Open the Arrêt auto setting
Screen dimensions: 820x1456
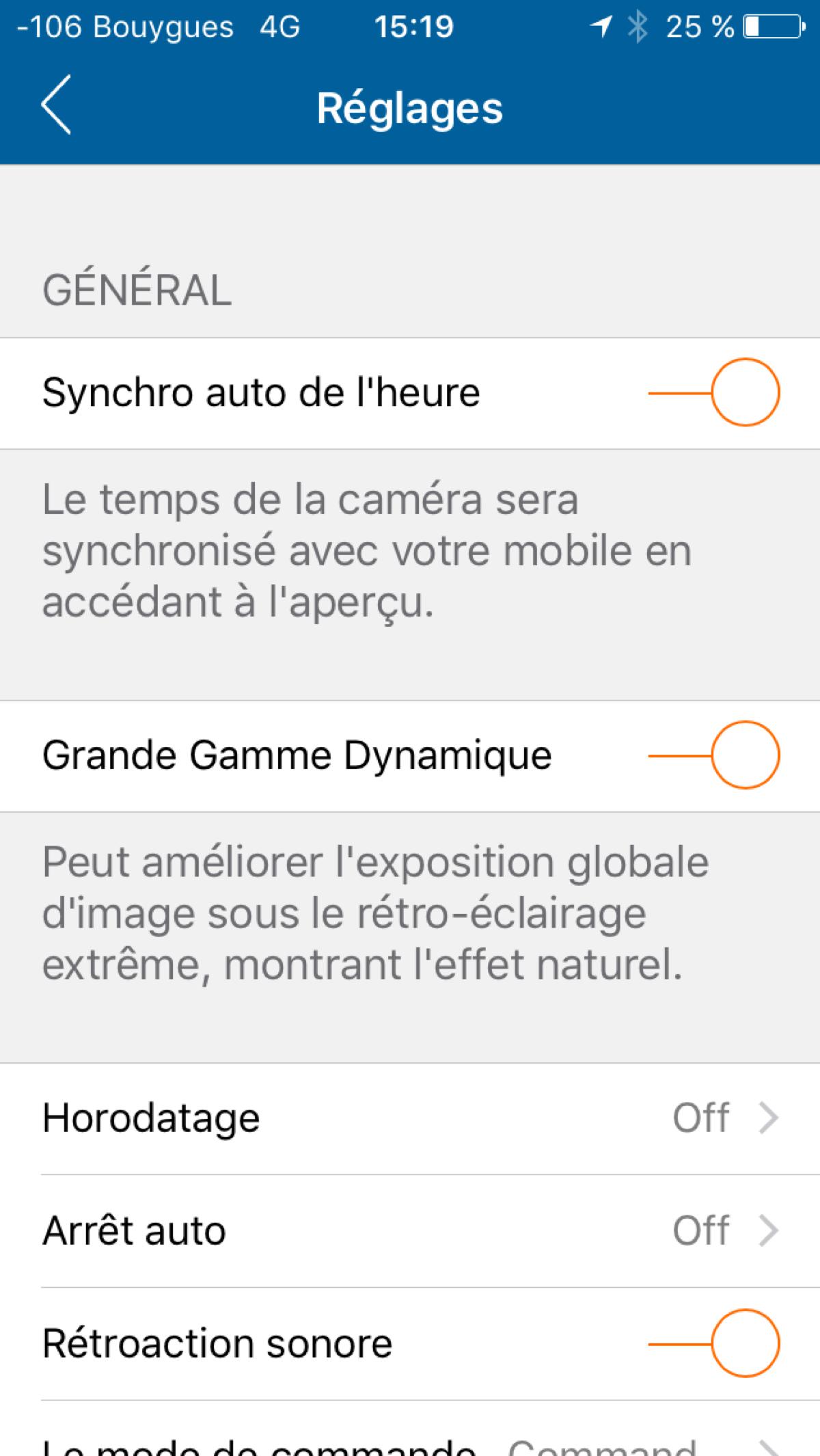tap(410, 1232)
